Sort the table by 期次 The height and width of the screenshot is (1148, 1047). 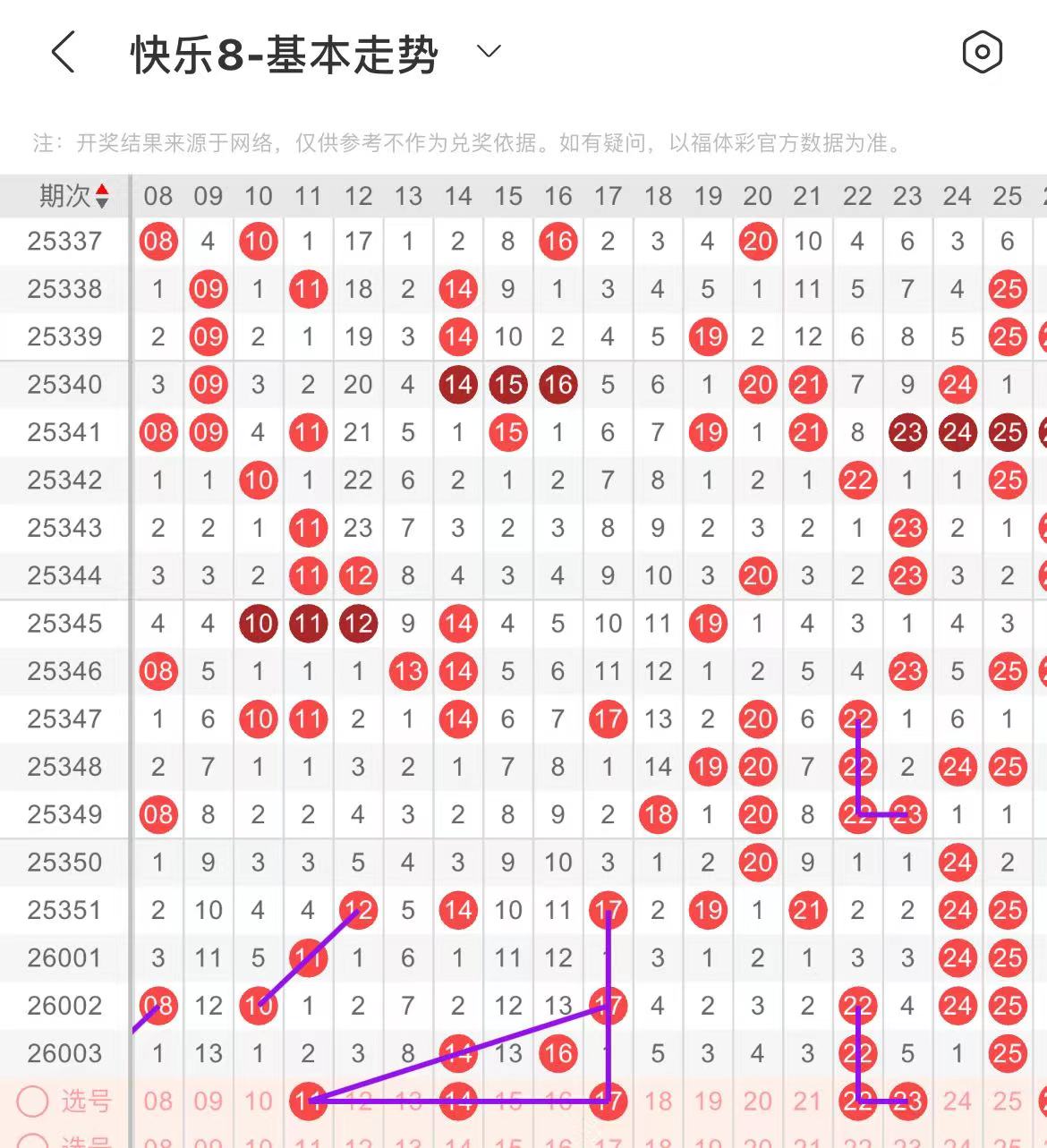pos(73,196)
